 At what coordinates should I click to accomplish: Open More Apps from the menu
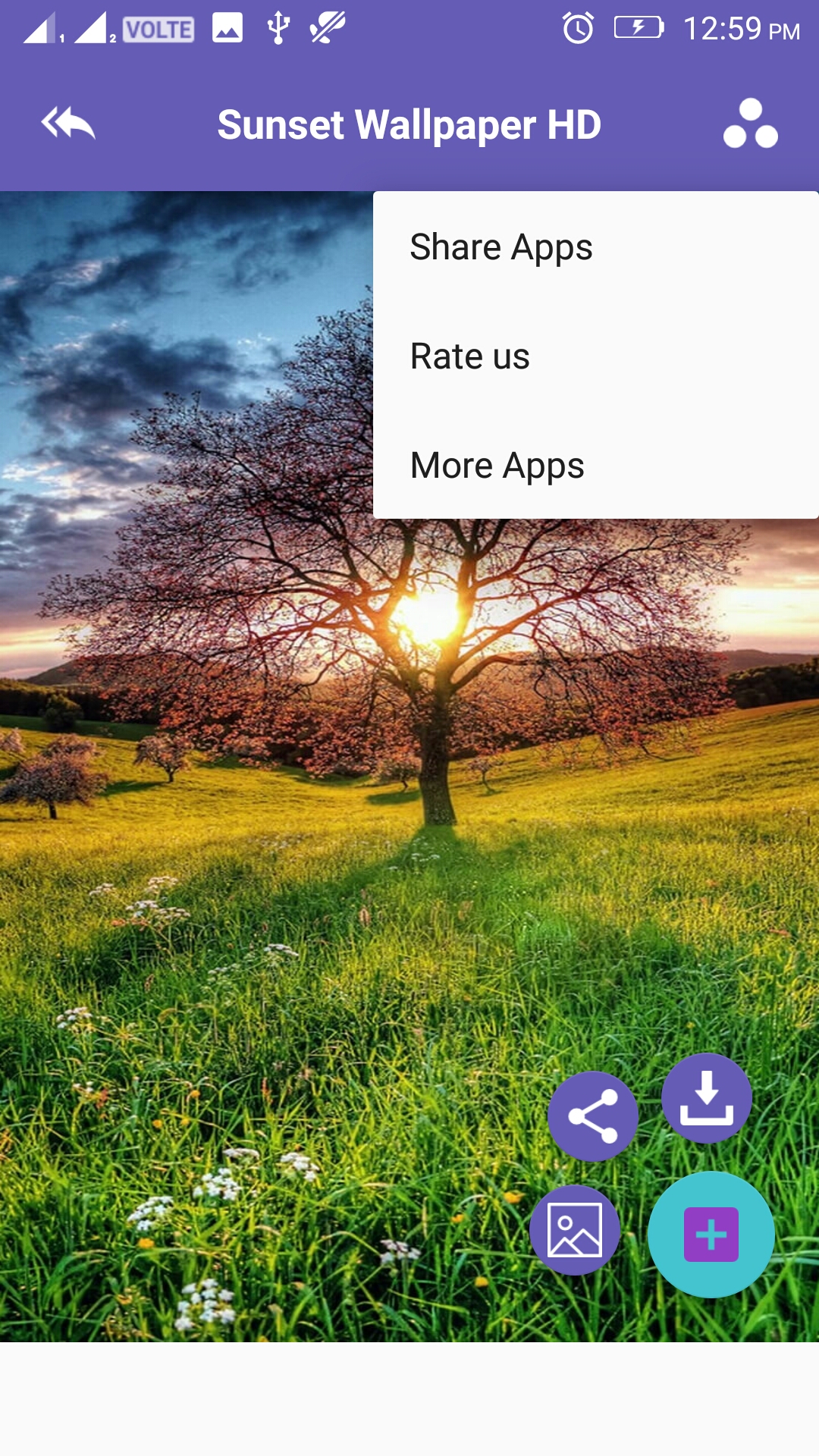497,466
